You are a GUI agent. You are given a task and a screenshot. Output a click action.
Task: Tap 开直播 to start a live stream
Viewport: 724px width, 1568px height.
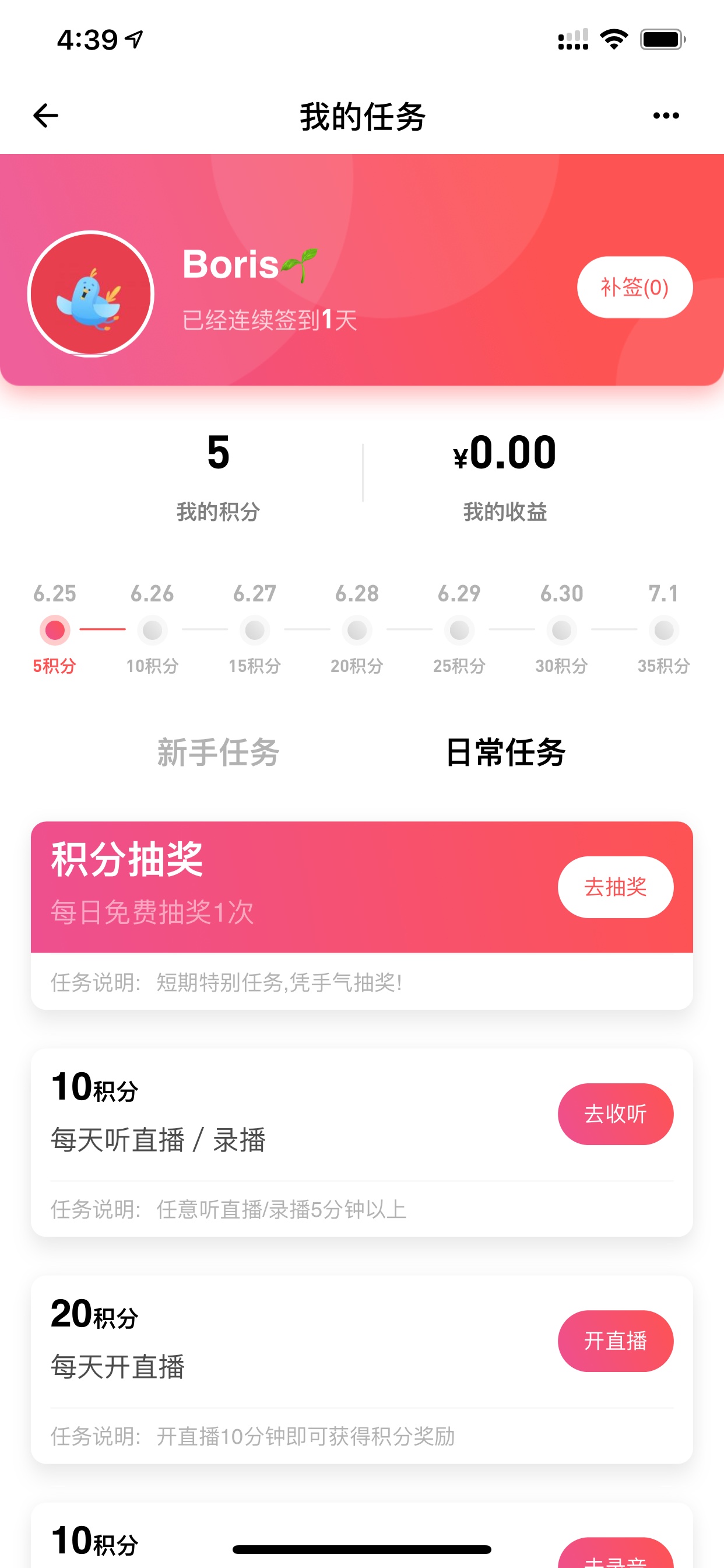(x=615, y=1341)
